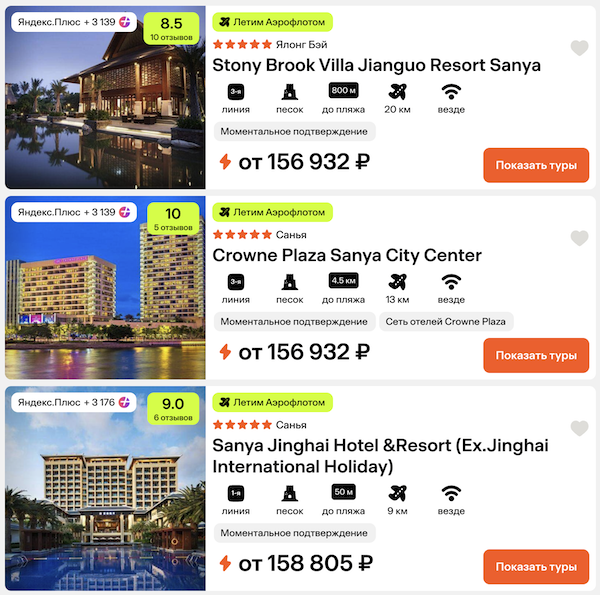
Task: Favorite Crowne Plaza Sanya City Center
Action: pos(579,238)
